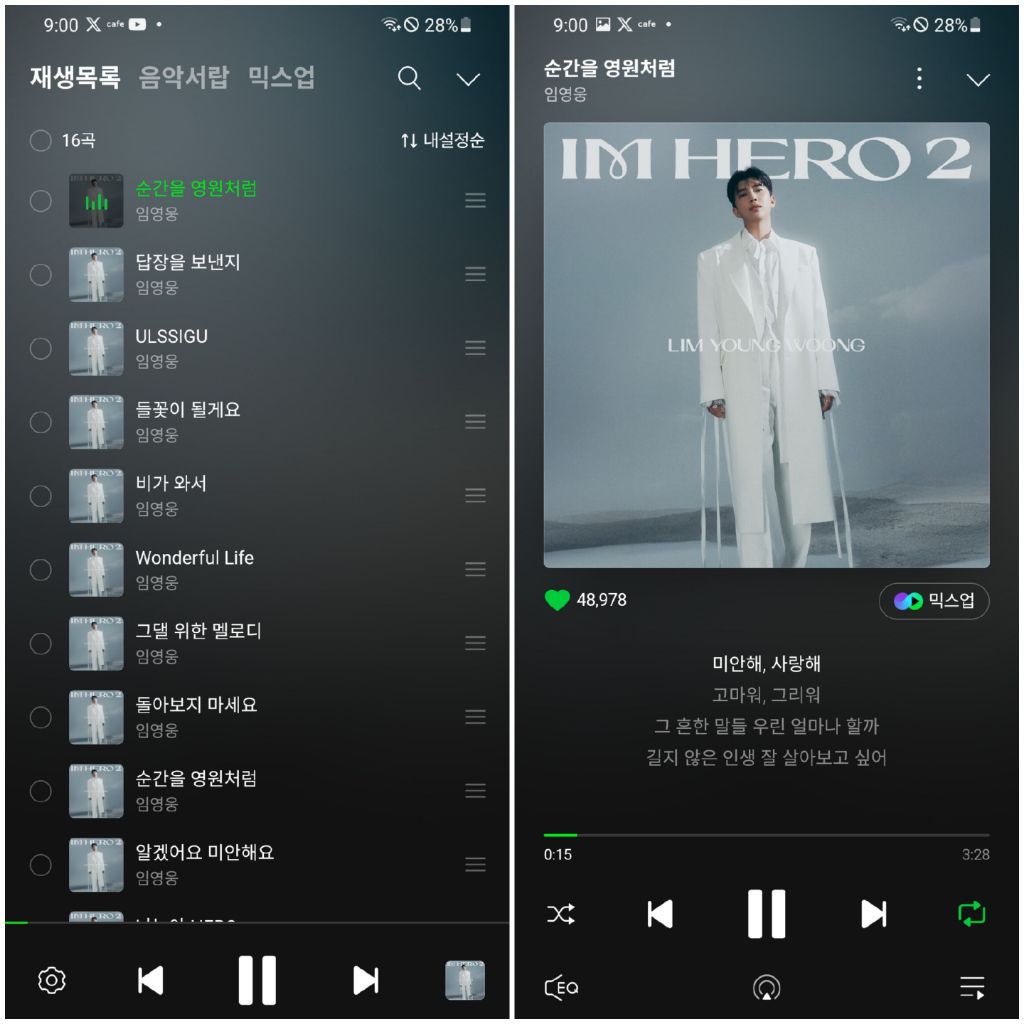Seek within the 3:28 song progress bar
This screenshot has height=1024, width=1024.
[766, 835]
